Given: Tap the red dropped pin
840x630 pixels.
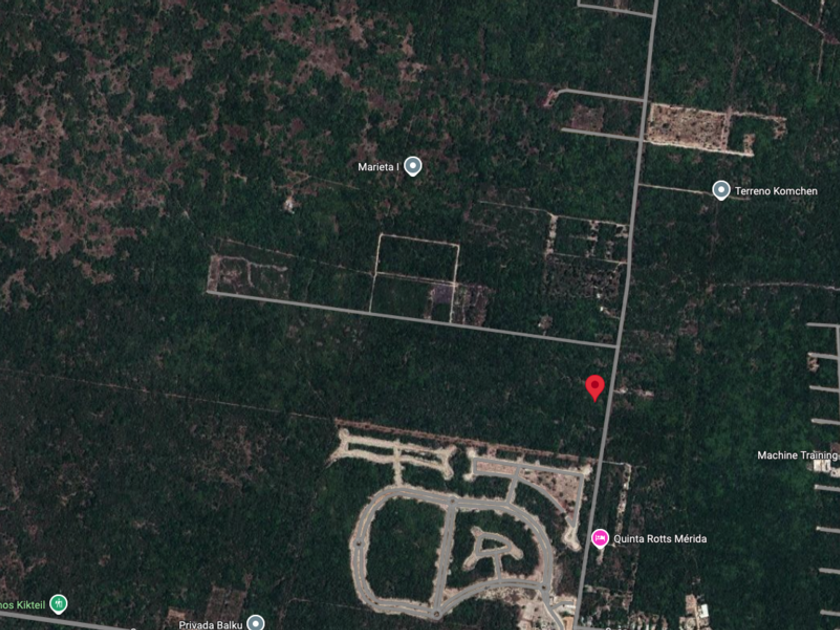Looking at the screenshot, I should coord(595,388).
